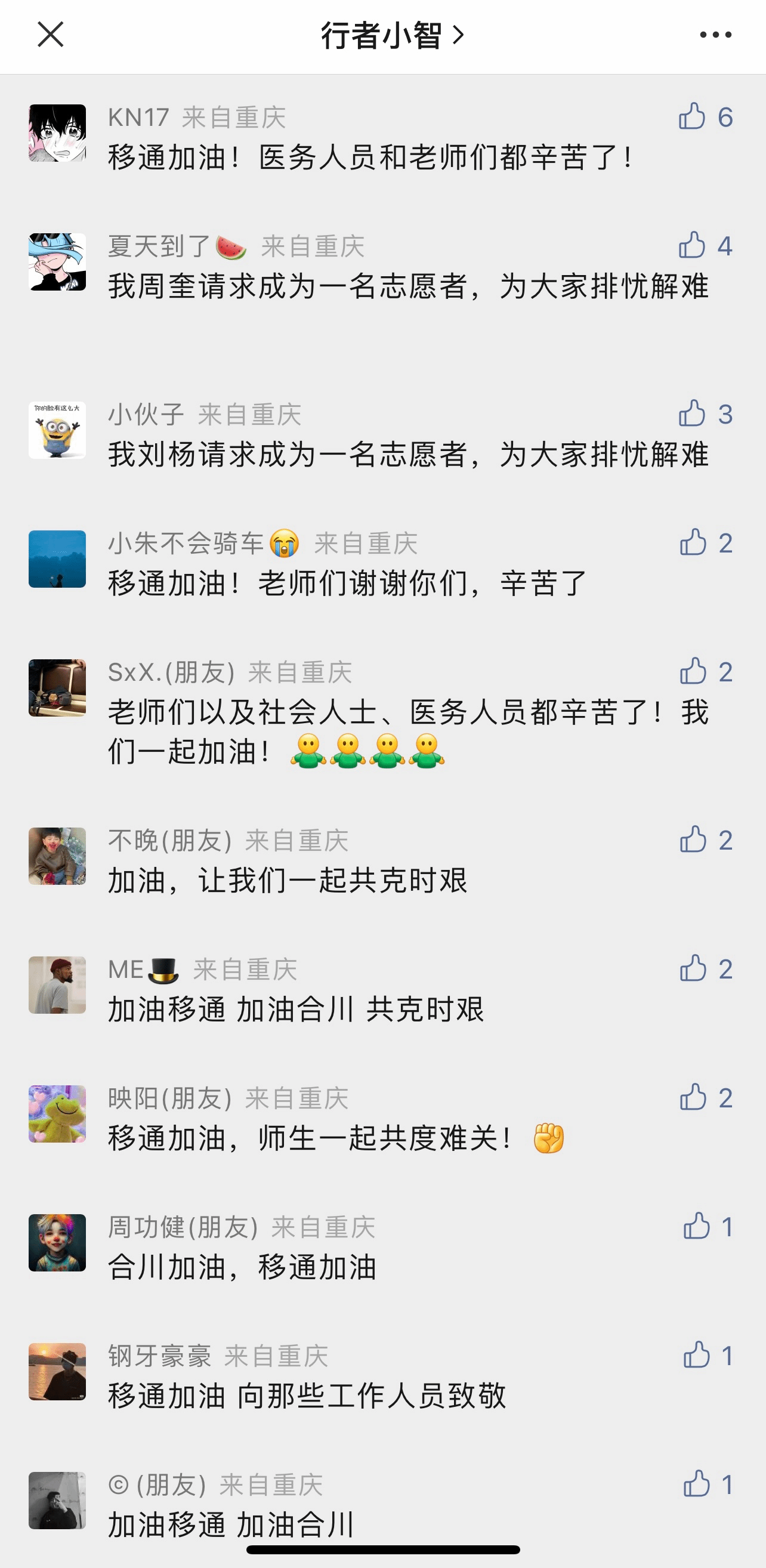766x1568 pixels.
Task: Like SxX.'s comment
Action: [693, 671]
